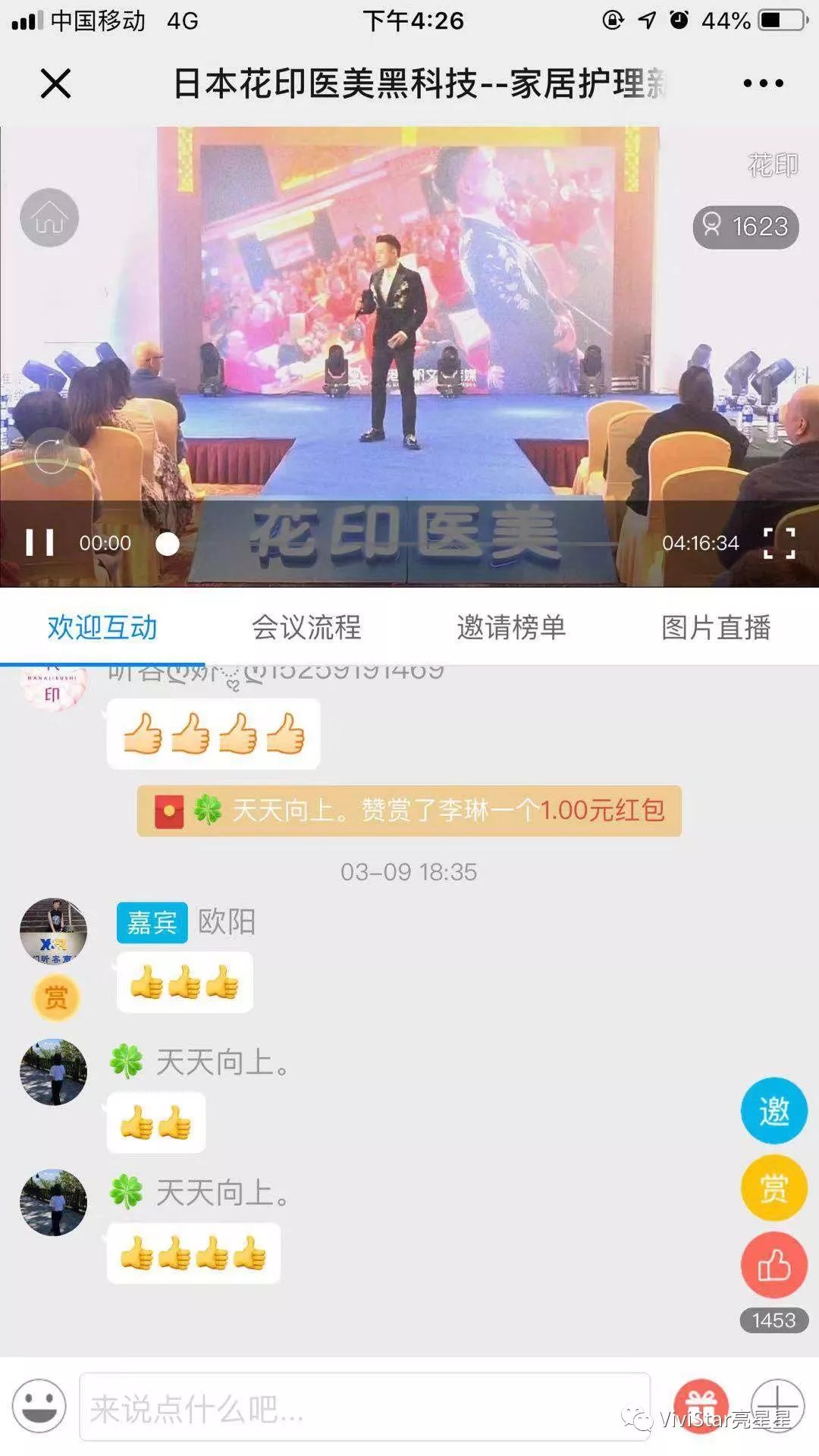Tap the video progress slider knob
The height and width of the screenshot is (1456, 819).
tap(167, 544)
